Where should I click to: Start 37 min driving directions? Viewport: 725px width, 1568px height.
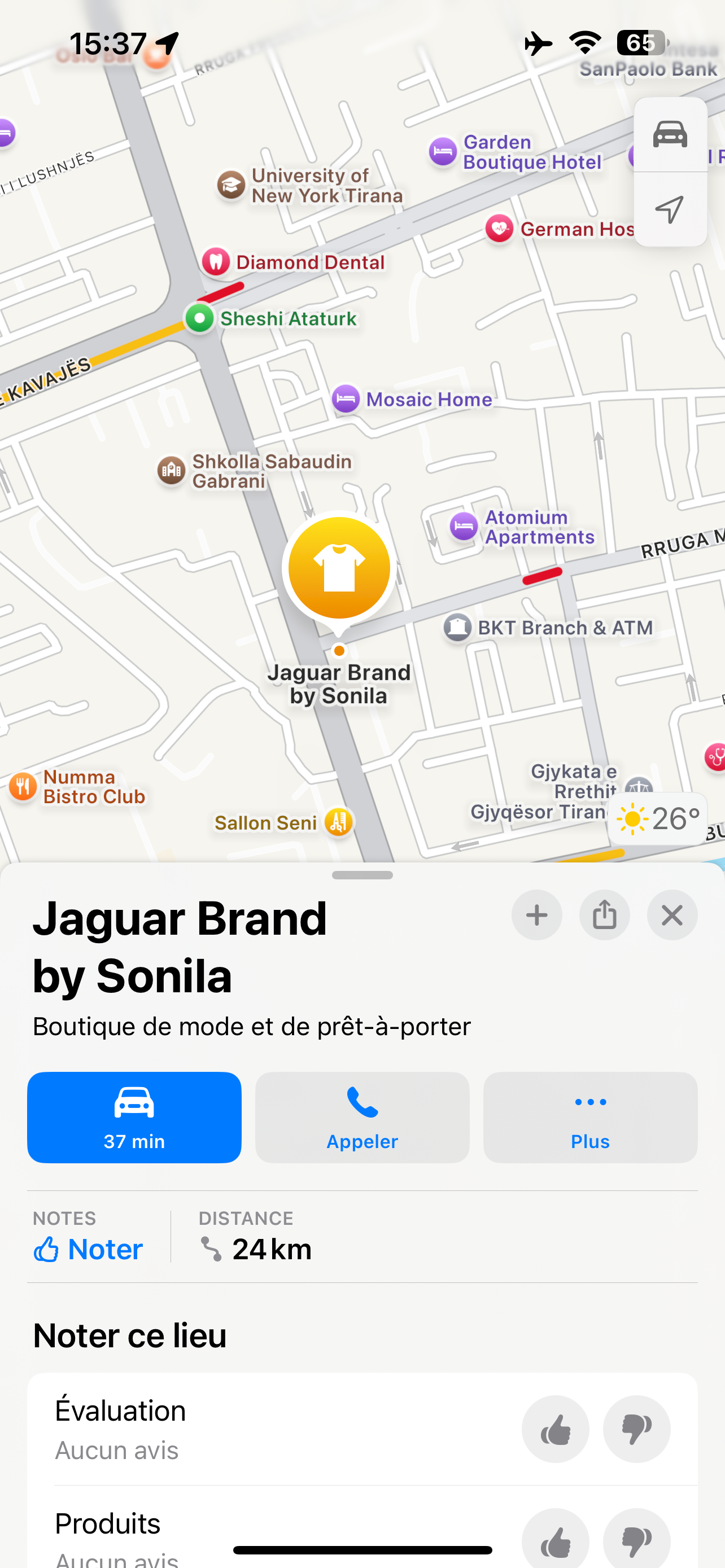click(x=134, y=1117)
